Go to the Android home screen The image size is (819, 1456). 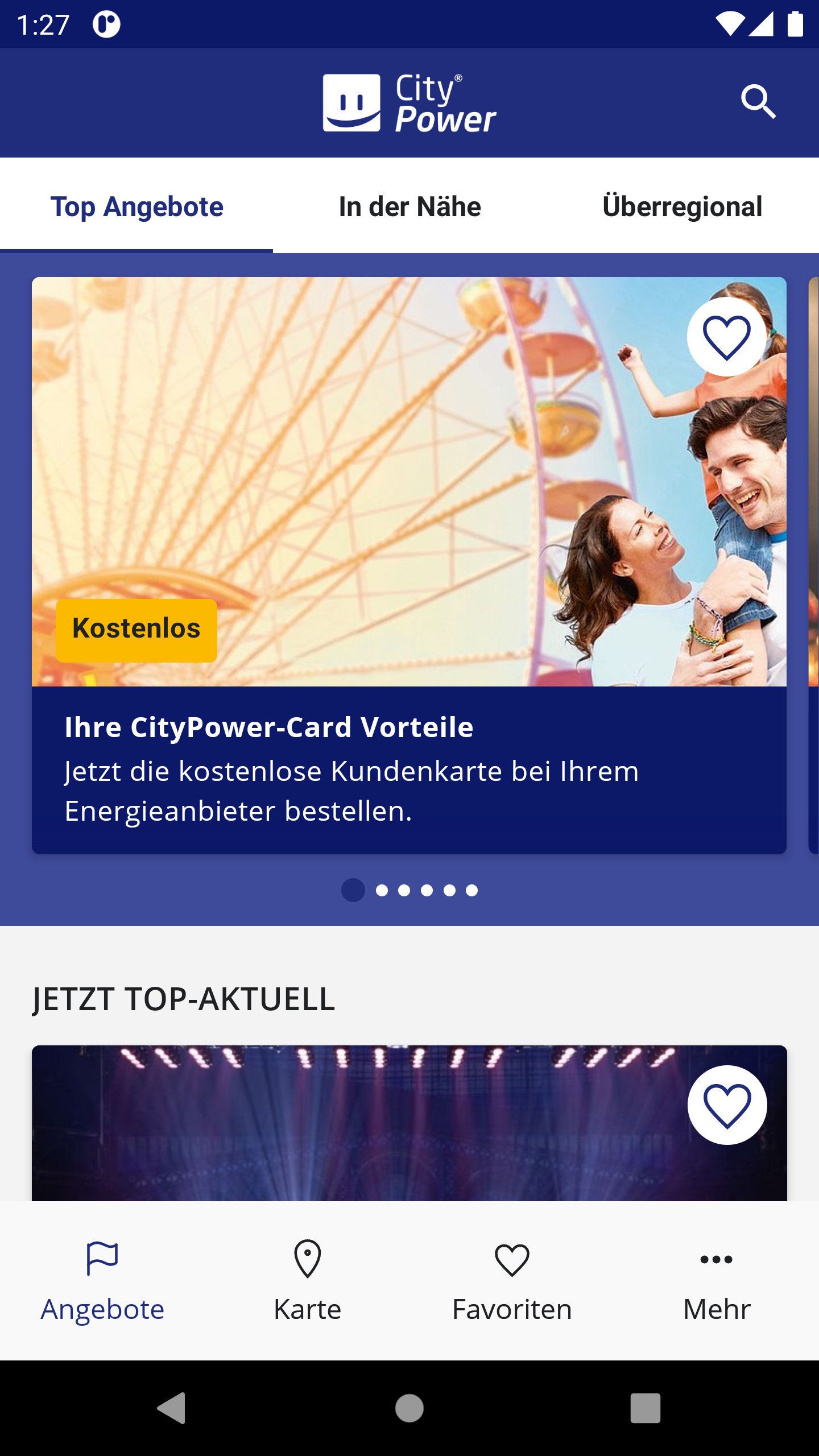(409, 1408)
